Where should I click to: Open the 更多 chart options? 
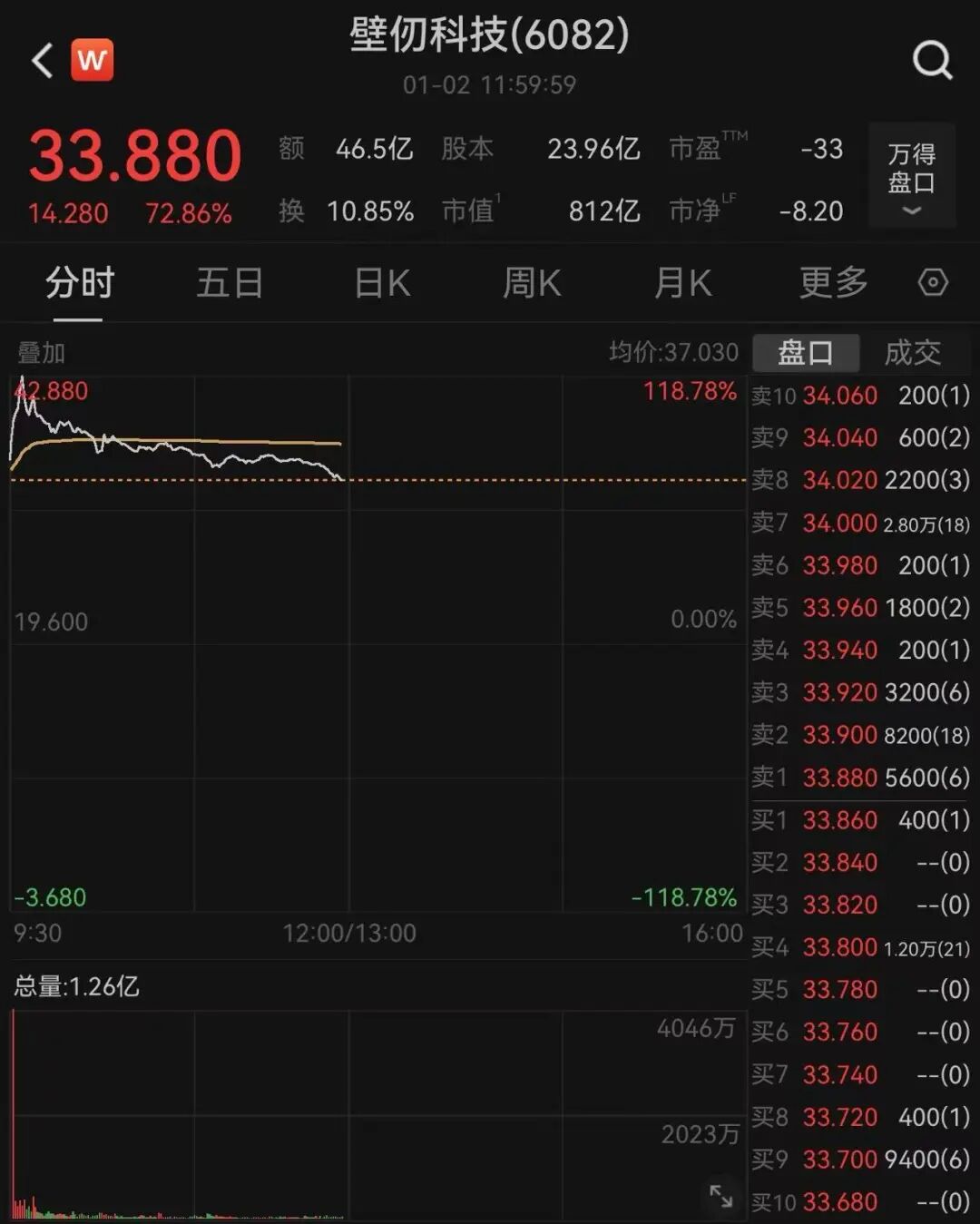[x=833, y=283]
